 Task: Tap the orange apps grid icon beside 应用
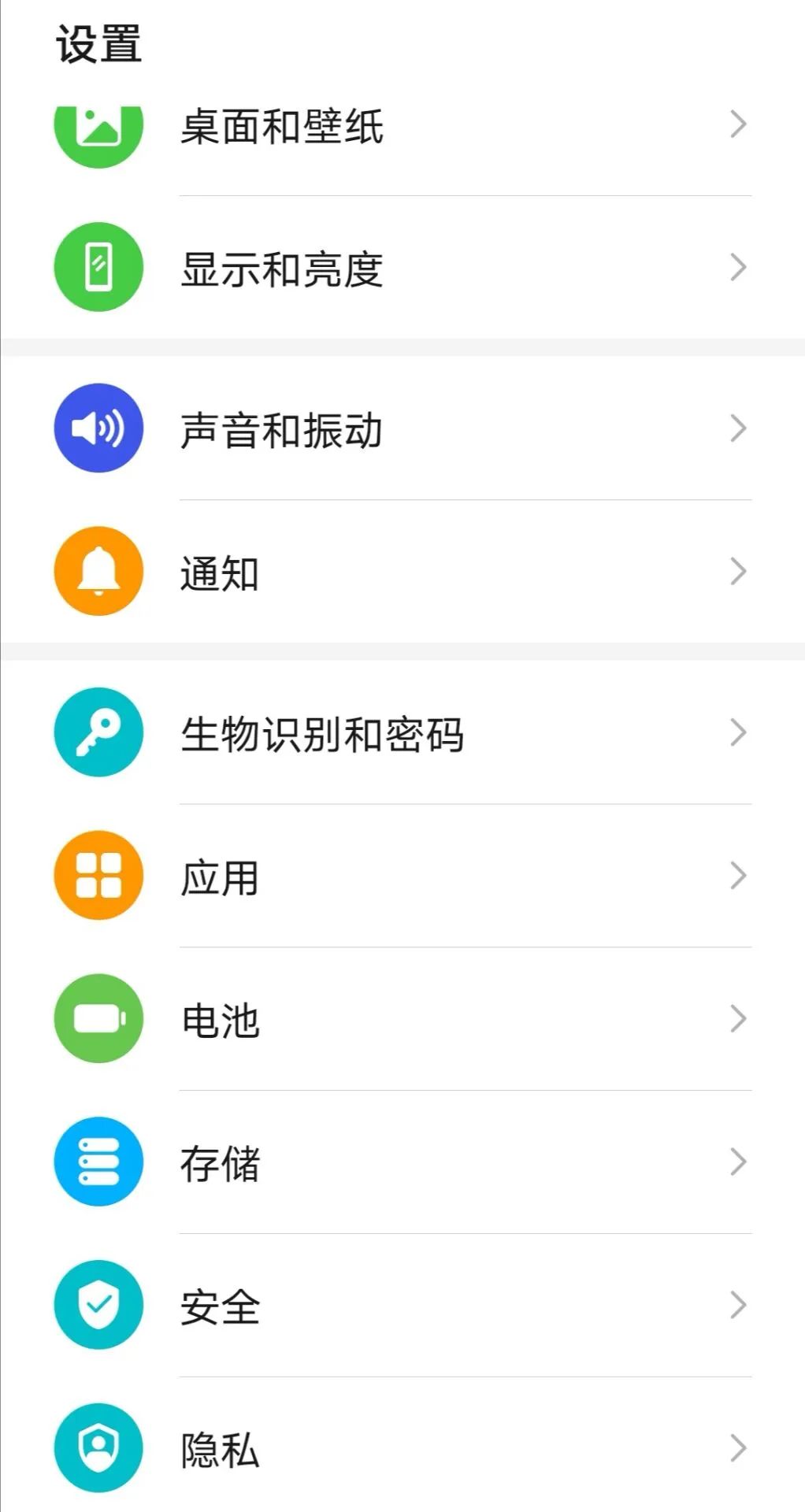tap(98, 876)
